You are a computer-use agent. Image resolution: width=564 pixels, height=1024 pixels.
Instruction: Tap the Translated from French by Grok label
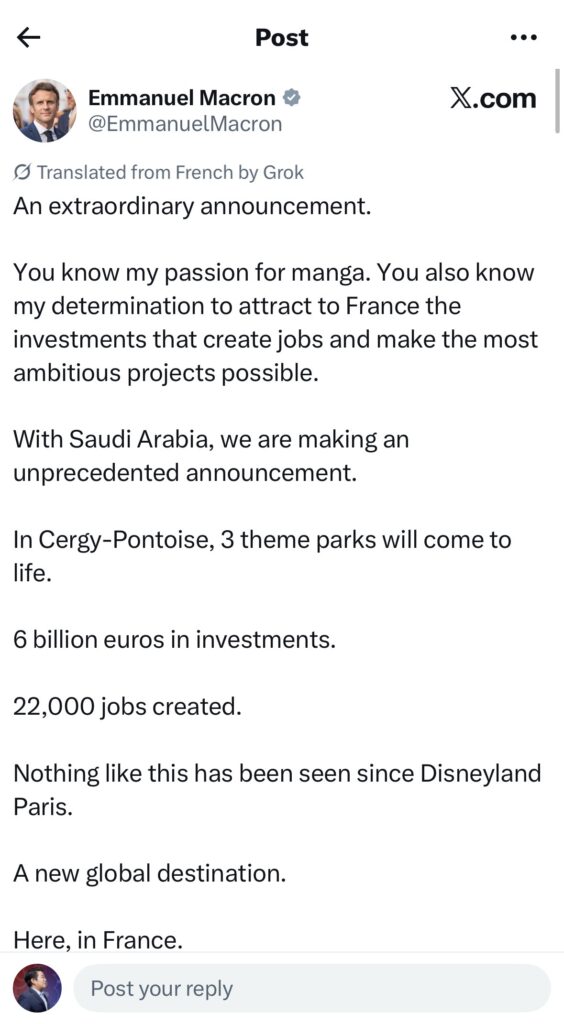point(159,172)
